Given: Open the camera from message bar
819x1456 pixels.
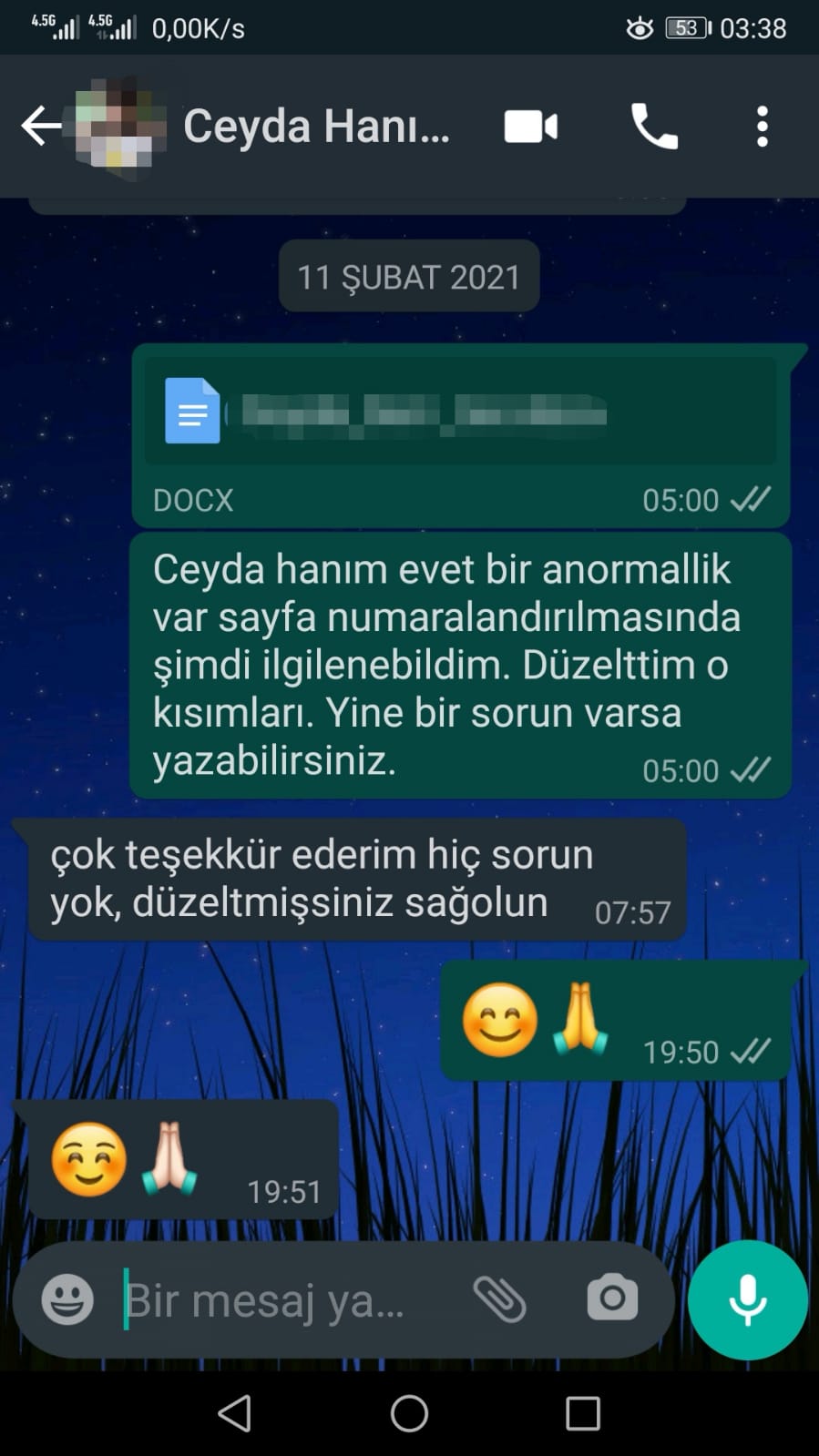Looking at the screenshot, I should click(612, 1298).
